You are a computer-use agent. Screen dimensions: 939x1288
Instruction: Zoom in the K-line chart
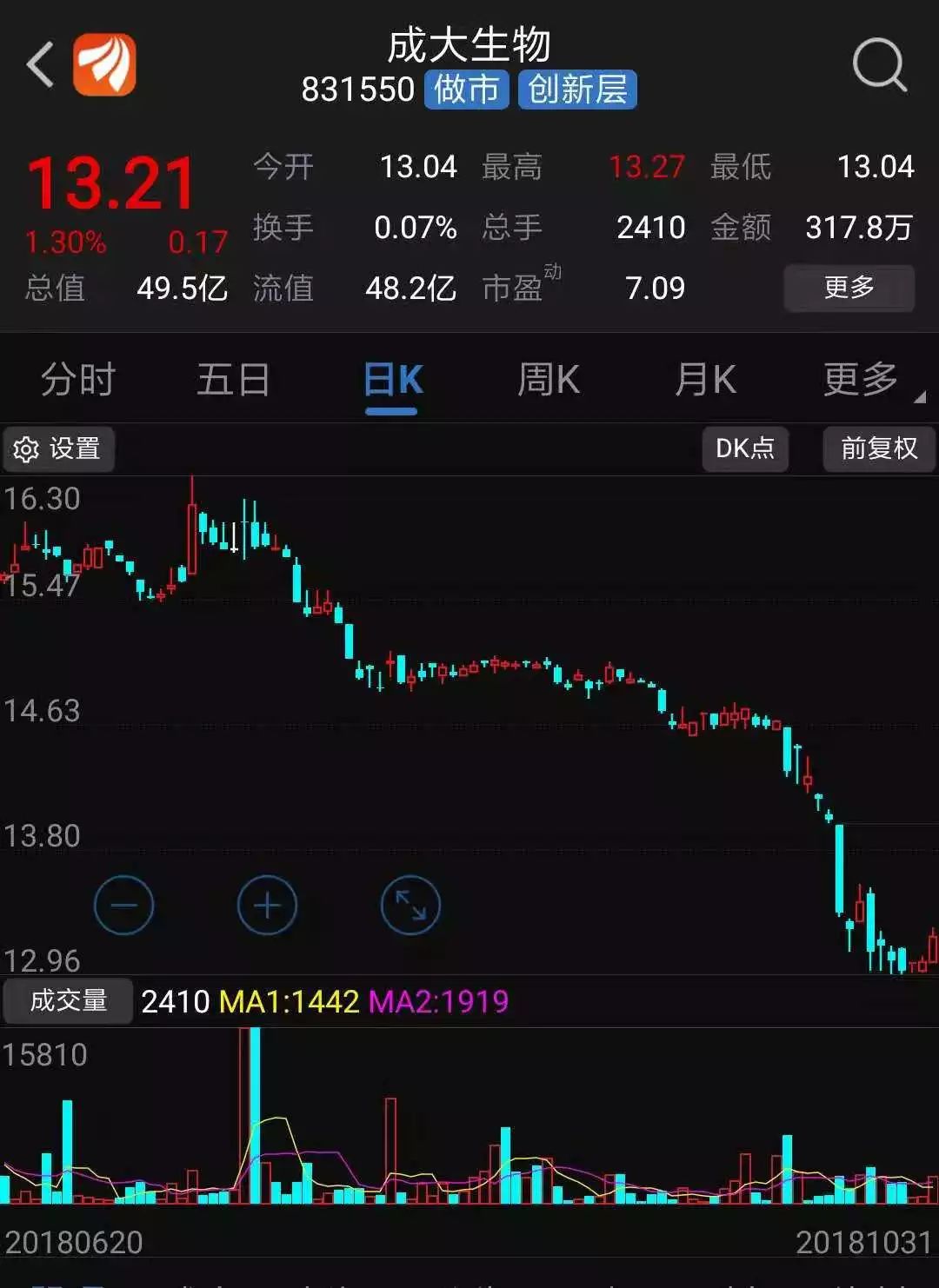(267, 906)
